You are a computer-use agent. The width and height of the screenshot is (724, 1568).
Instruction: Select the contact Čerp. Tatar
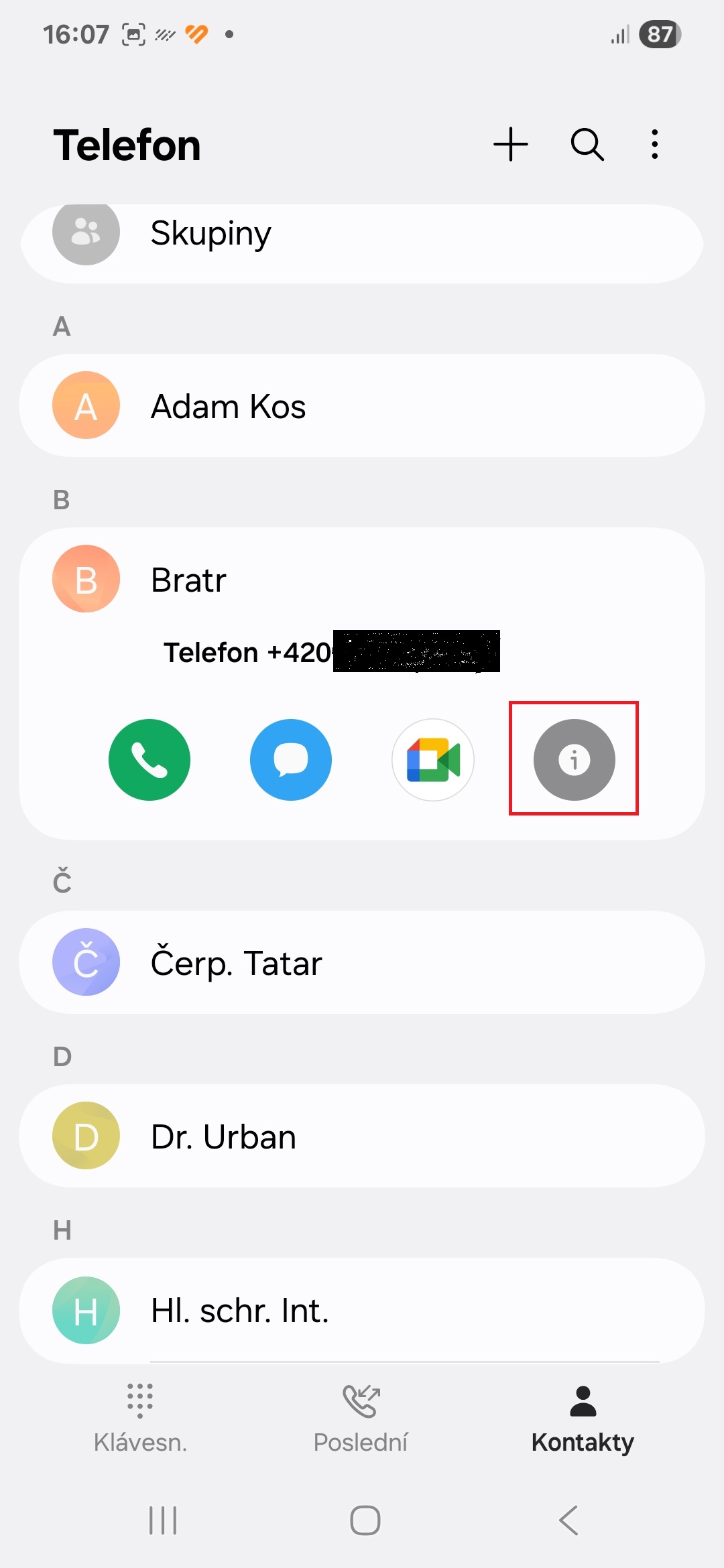point(362,962)
